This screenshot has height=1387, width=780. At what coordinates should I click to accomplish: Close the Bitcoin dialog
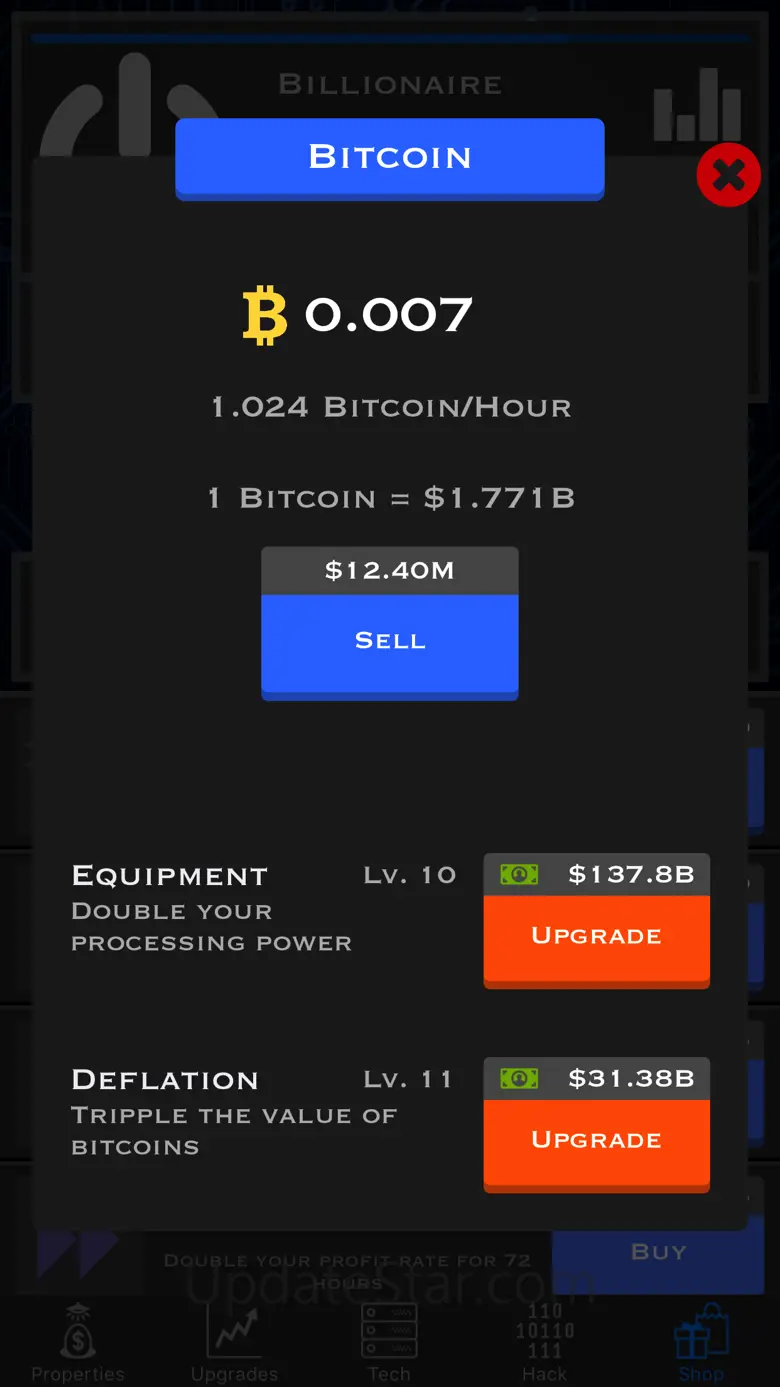(728, 175)
